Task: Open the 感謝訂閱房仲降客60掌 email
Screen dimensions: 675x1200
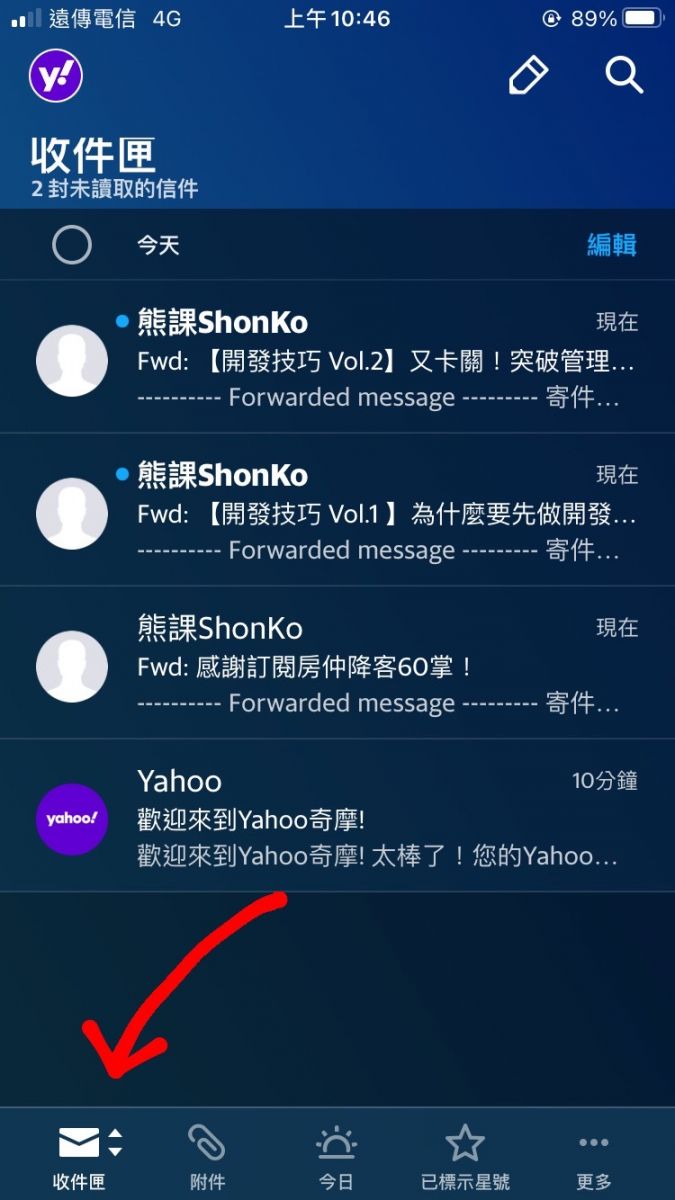Action: [x=385, y=665]
